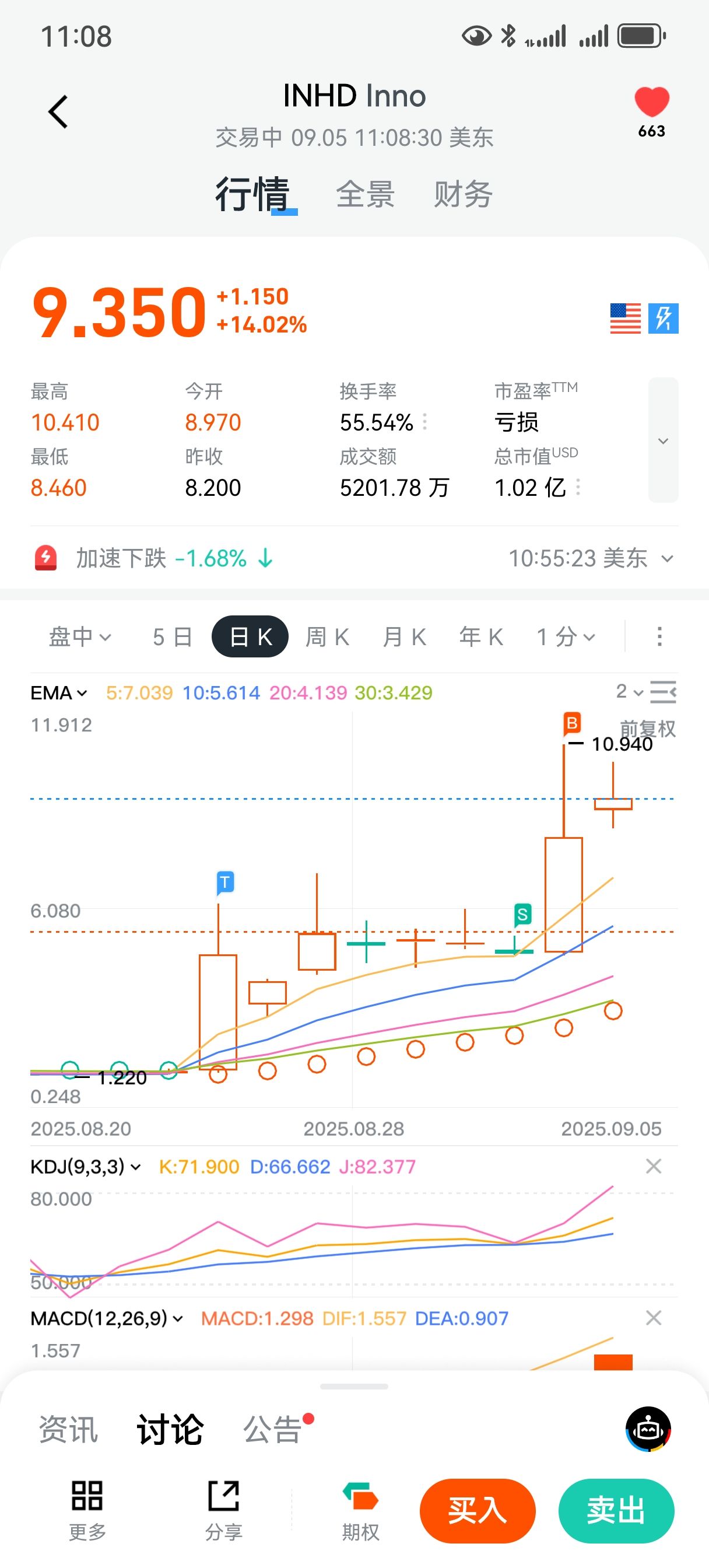Expand the quote details chevron panel
Image resolution: width=709 pixels, height=1568 pixels.
click(663, 440)
